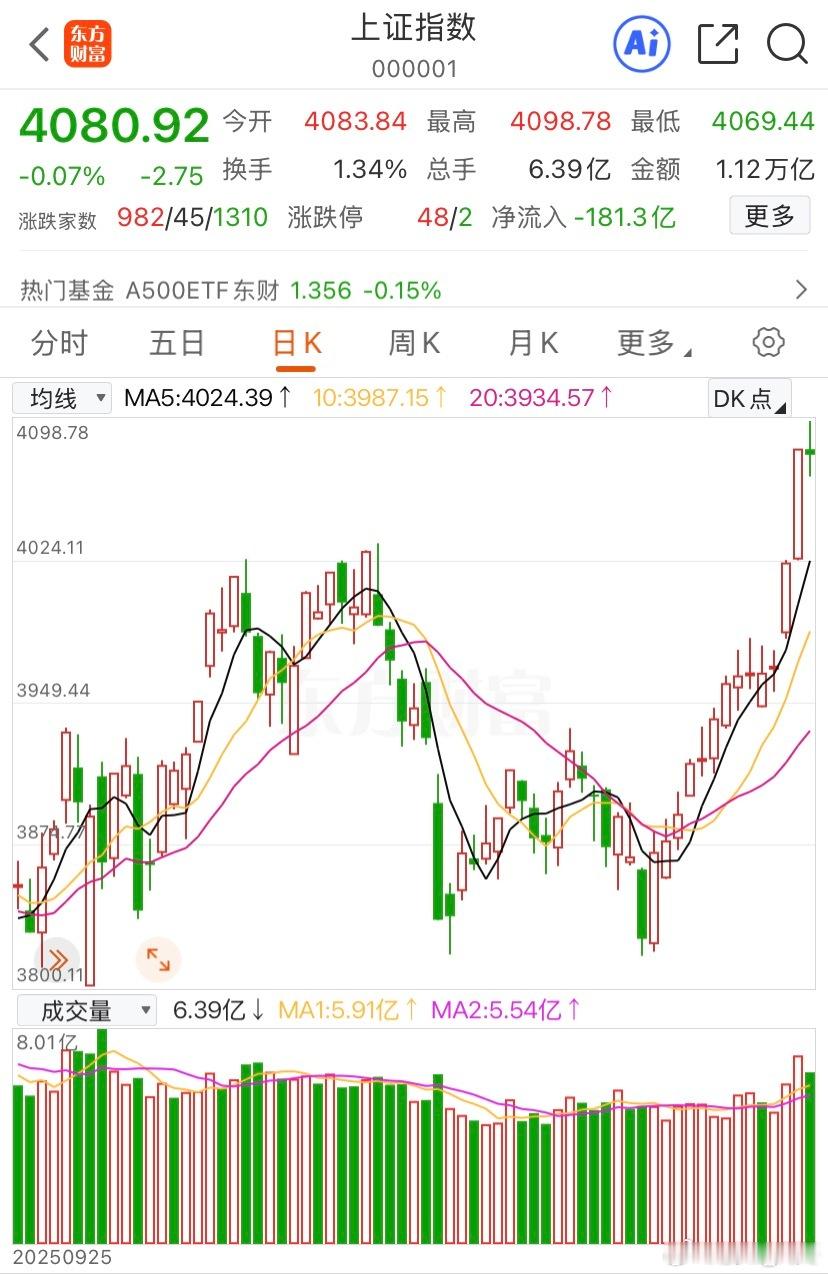The height and width of the screenshot is (1274, 828).
Task: Open the 均线 indicator dropdown
Action: pyautogui.click(x=61, y=397)
